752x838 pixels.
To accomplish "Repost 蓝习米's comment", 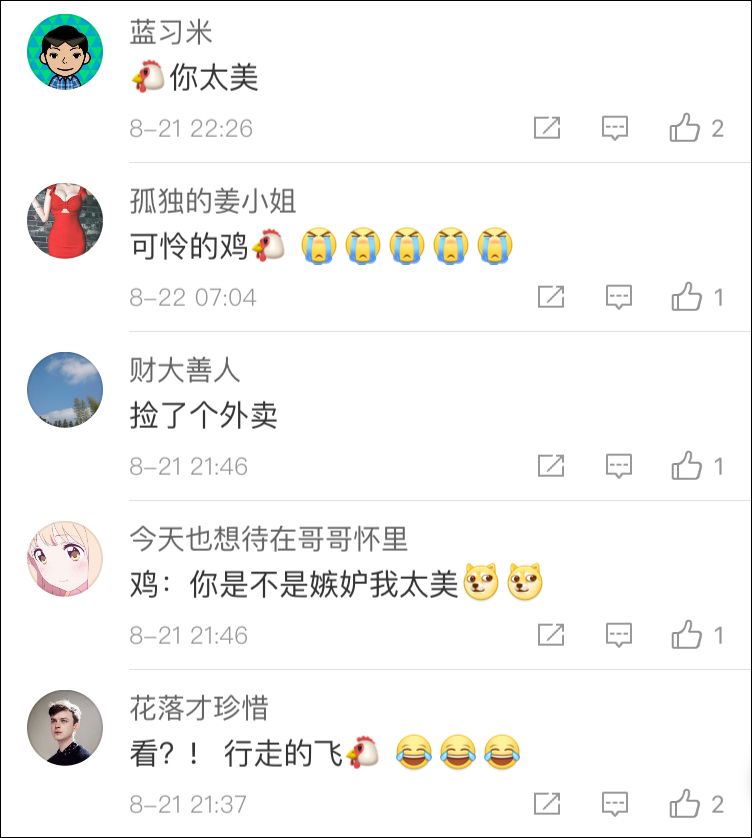I will point(547,128).
